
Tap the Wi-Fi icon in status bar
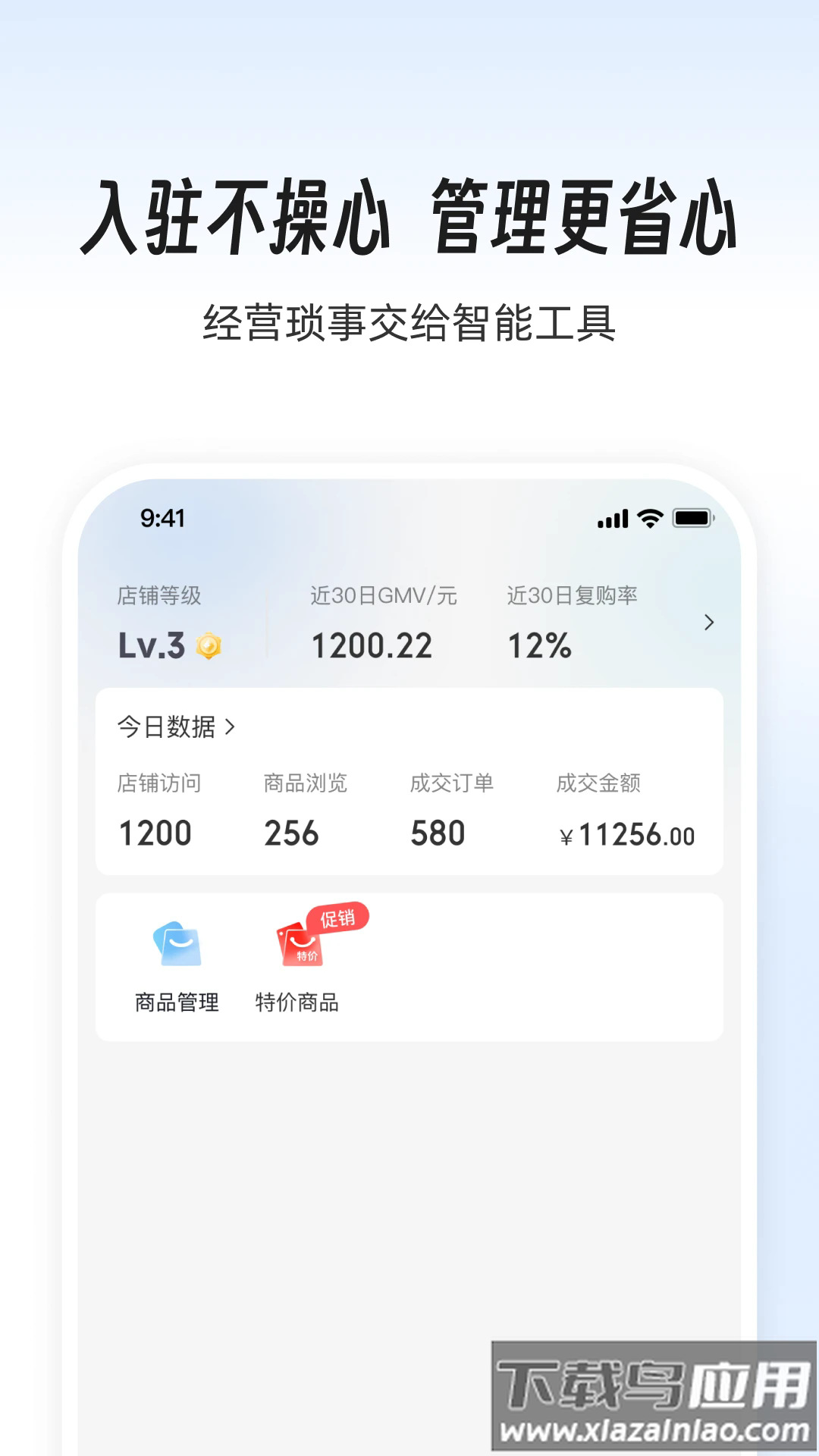click(x=648, y=519)
